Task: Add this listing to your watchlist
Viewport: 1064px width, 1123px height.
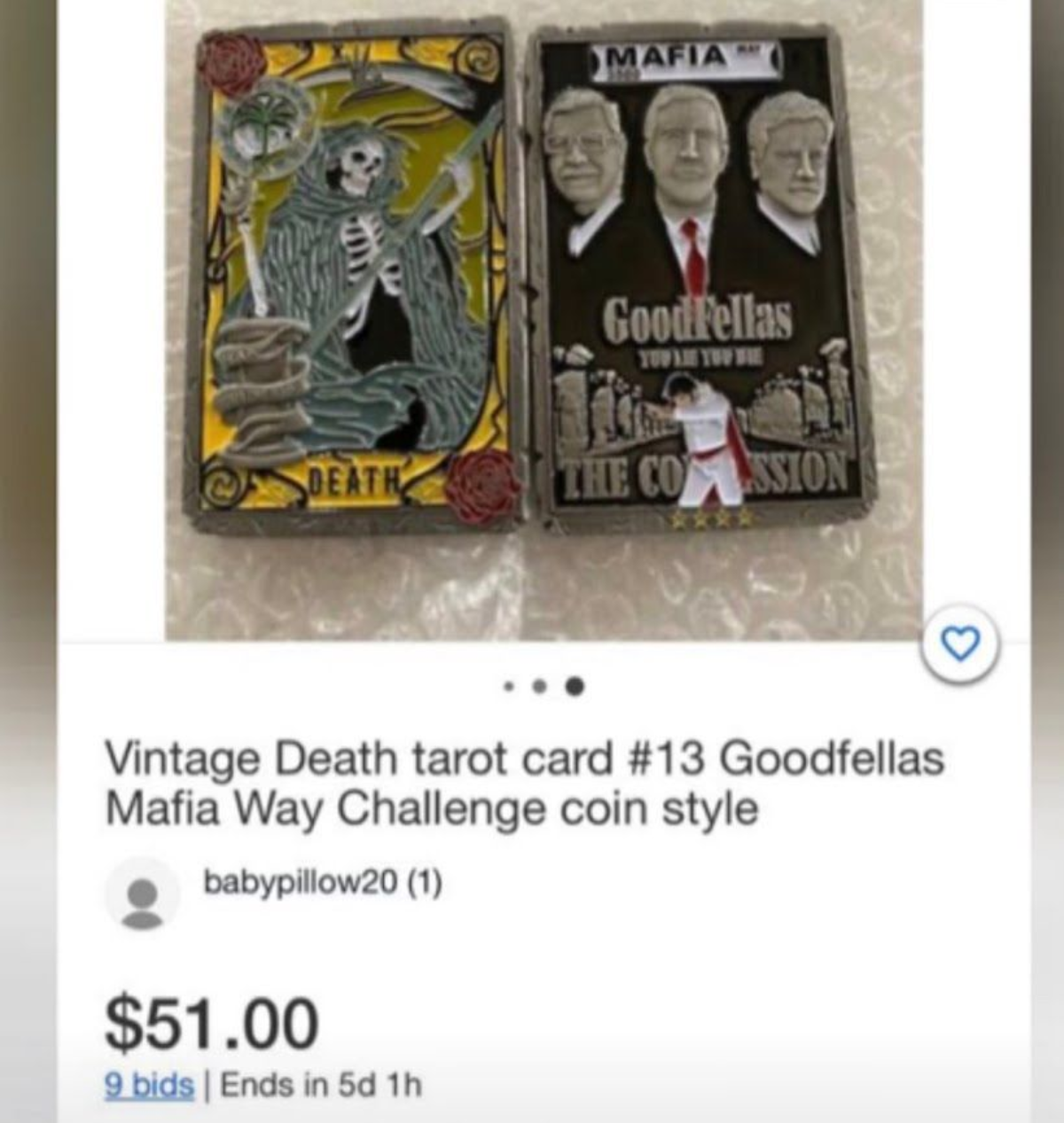Action: point(962,643)
